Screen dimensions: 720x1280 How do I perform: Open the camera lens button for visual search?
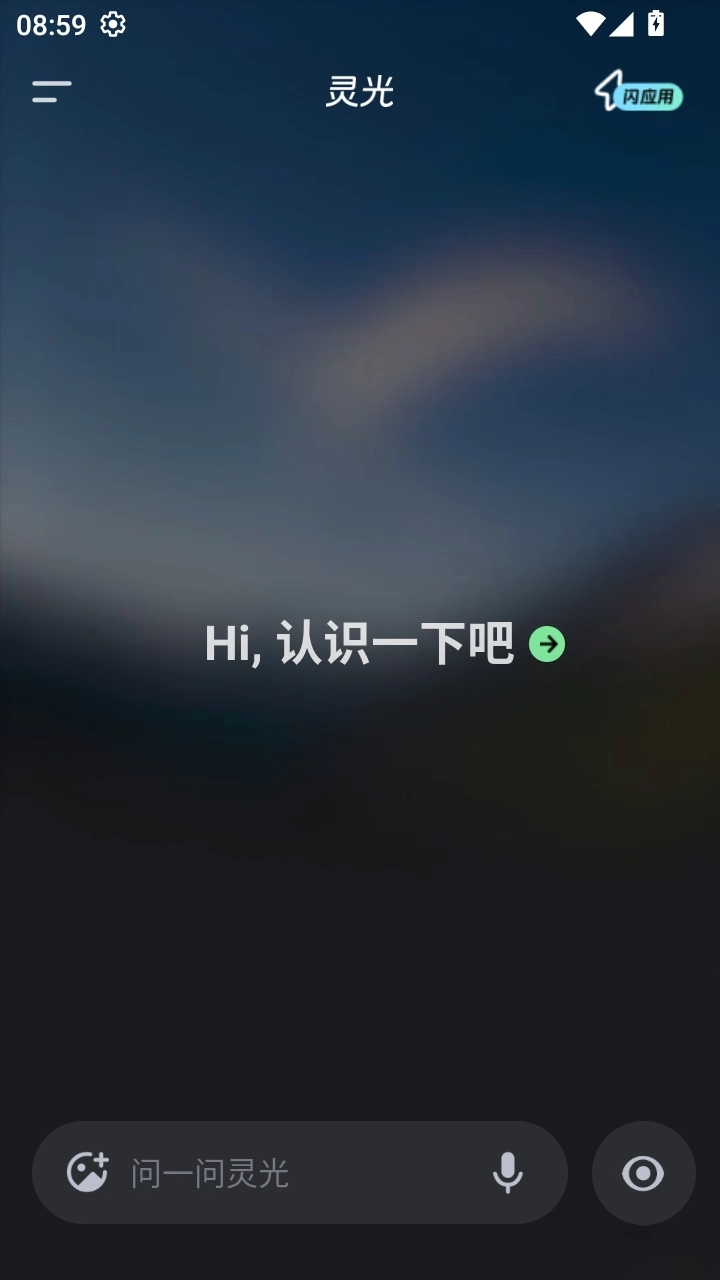coord(643,1172)
